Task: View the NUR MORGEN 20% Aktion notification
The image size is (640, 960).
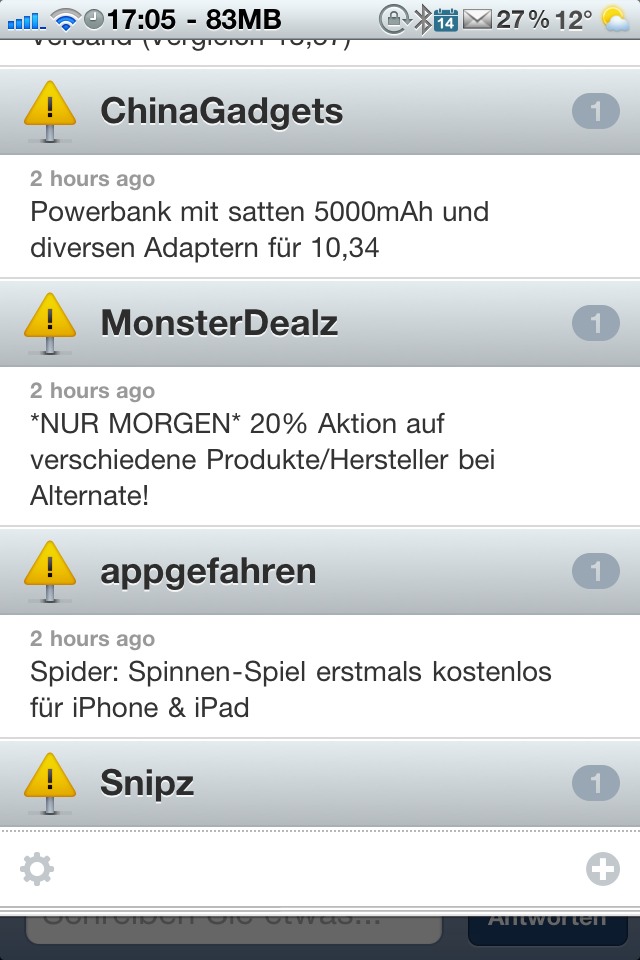Action: 320,447
